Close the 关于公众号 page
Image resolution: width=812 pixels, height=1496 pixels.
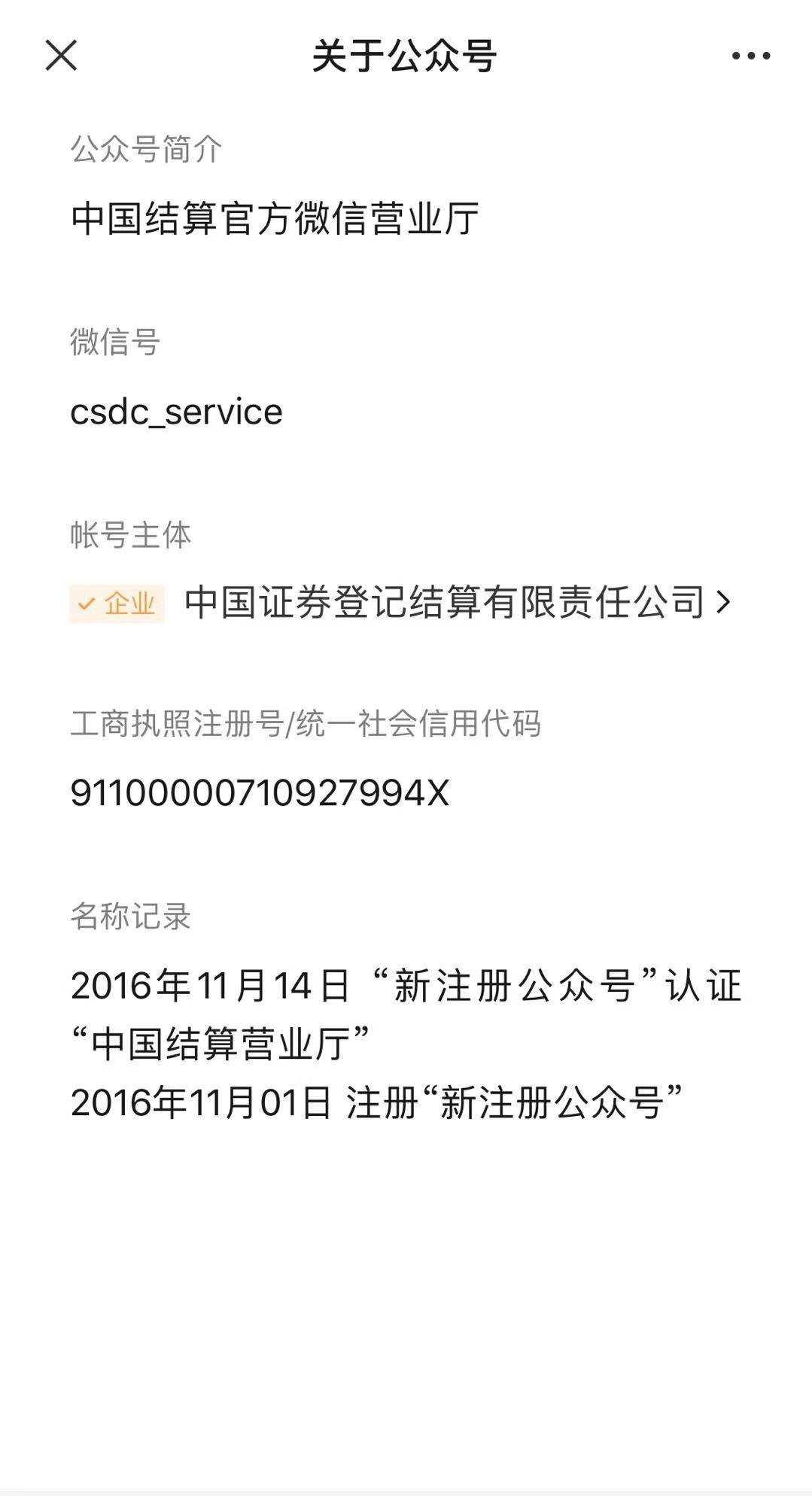[x=61, y=56]
